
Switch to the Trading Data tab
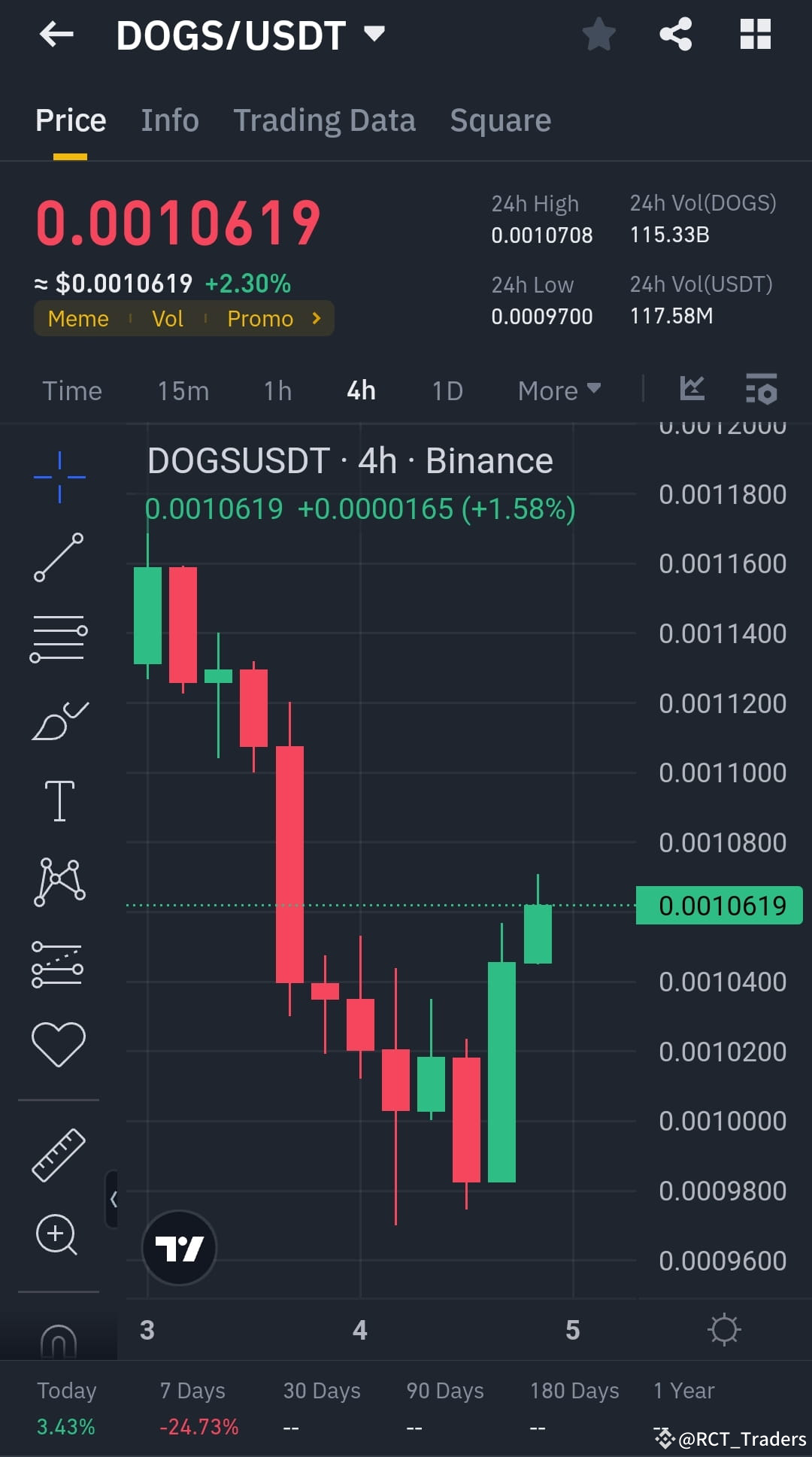(x=325, y=120)
